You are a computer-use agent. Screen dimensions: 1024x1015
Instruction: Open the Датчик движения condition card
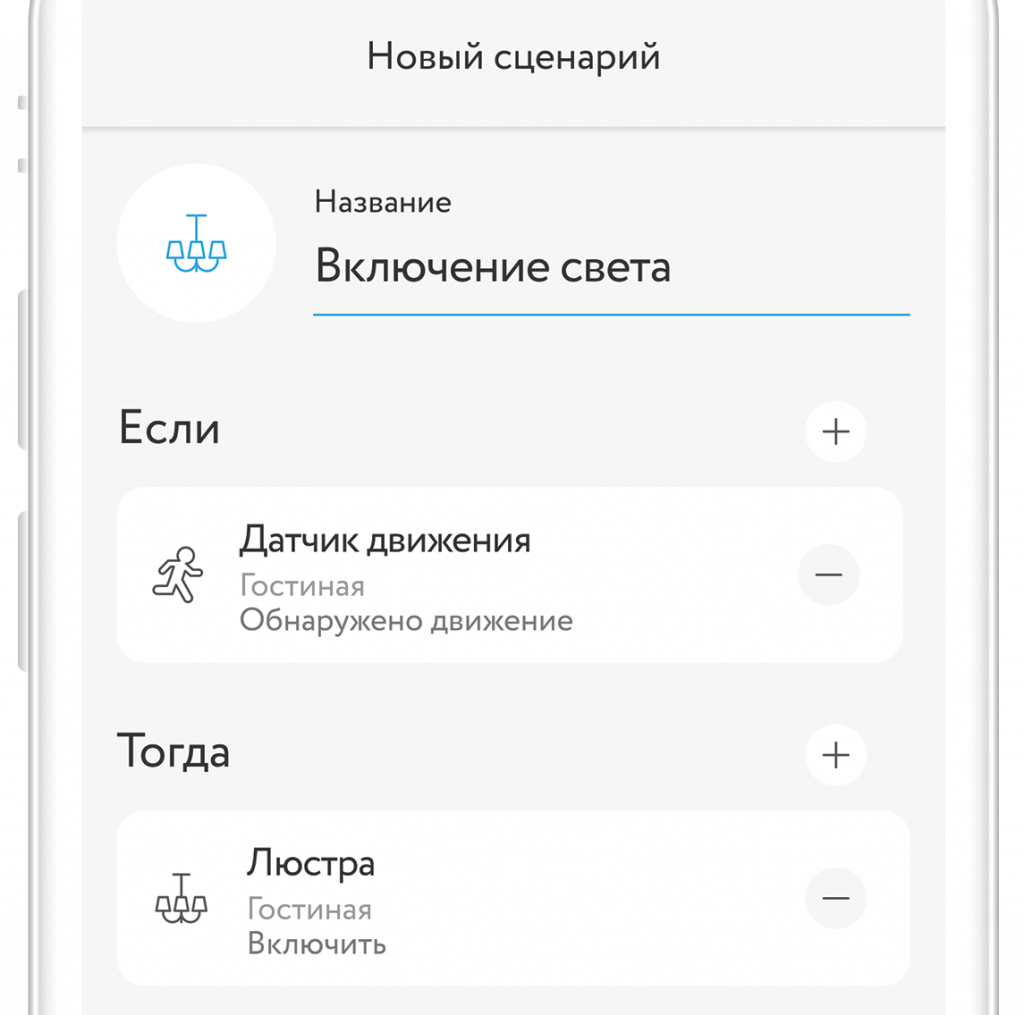tap(450, 575)
